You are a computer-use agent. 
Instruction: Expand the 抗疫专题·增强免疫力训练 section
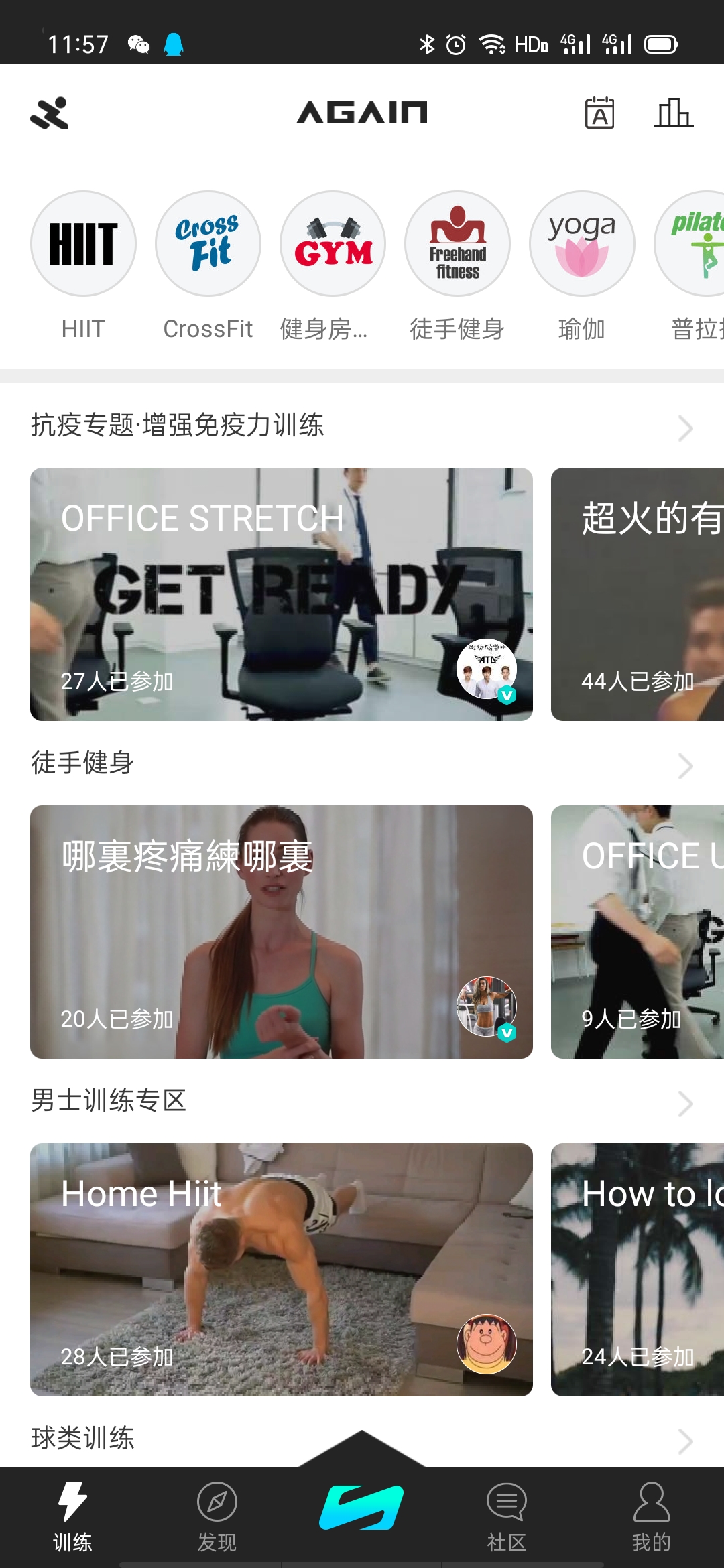point(684,428)
